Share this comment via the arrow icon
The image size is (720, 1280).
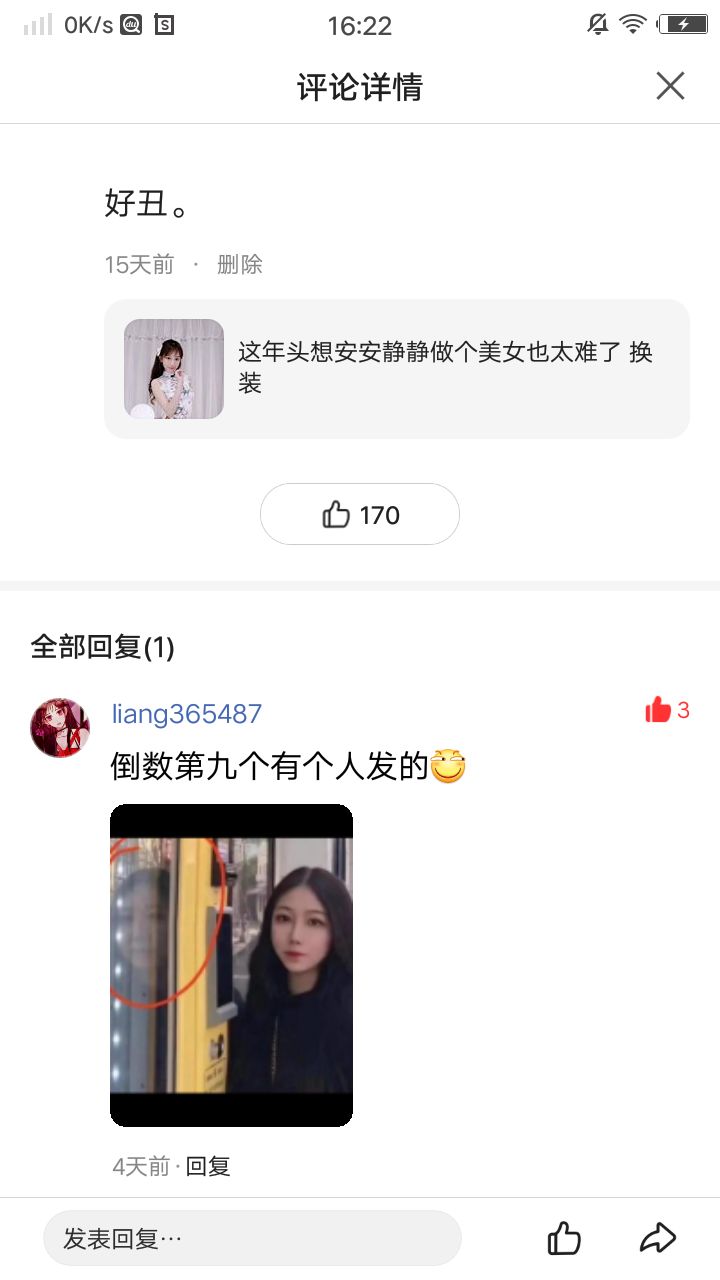(x=658, y=1238)
